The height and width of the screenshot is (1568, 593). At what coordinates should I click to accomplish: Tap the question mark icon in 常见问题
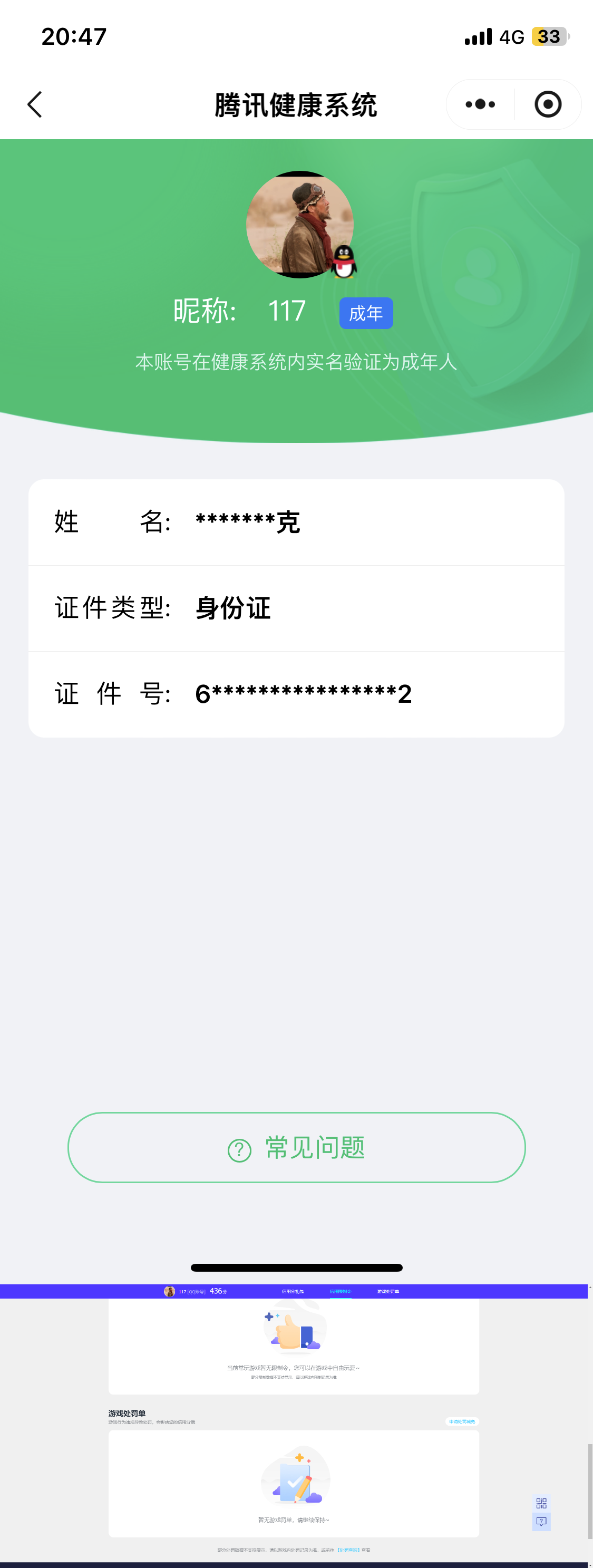239,1147
